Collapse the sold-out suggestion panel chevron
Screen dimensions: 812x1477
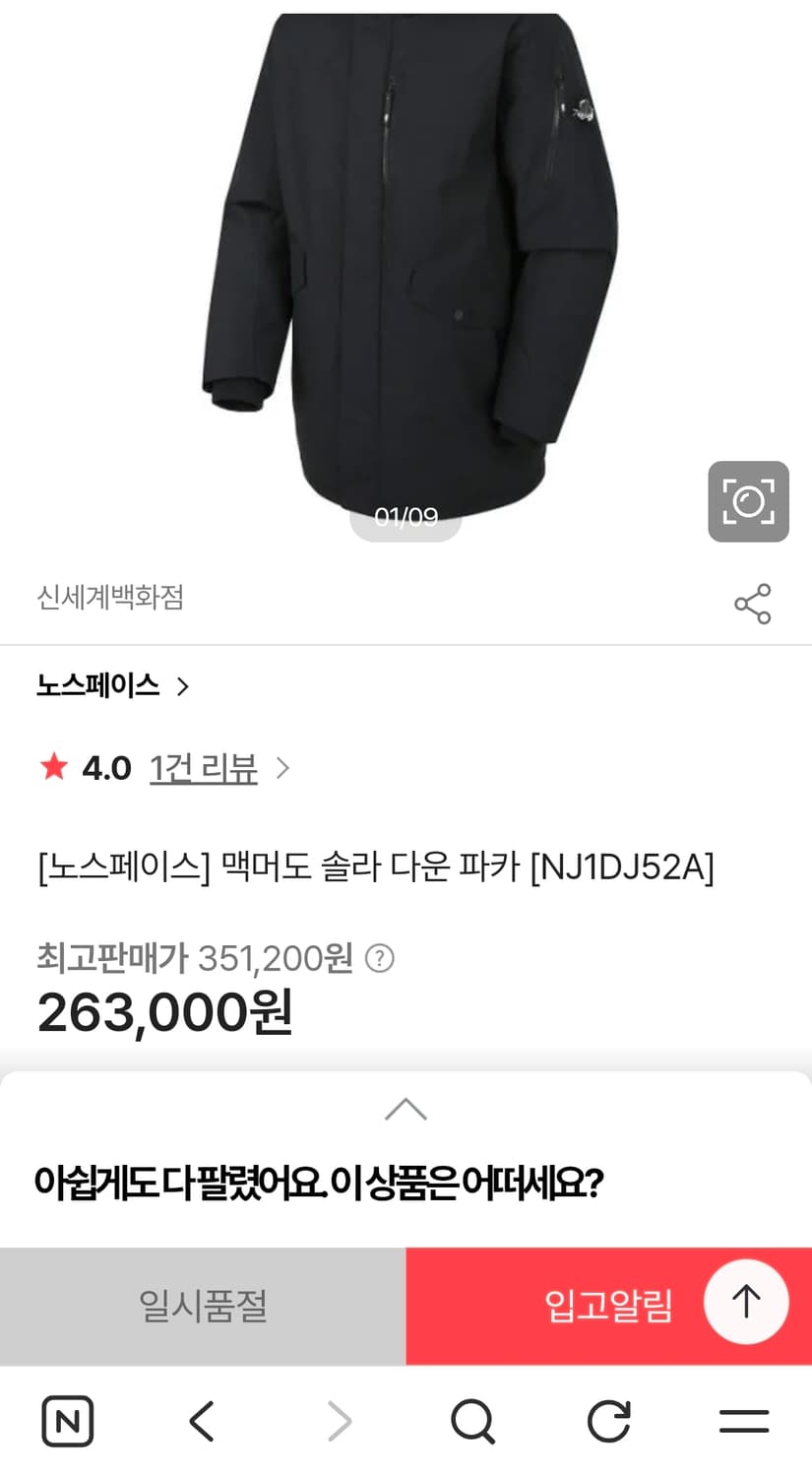tap(406, 1110)
